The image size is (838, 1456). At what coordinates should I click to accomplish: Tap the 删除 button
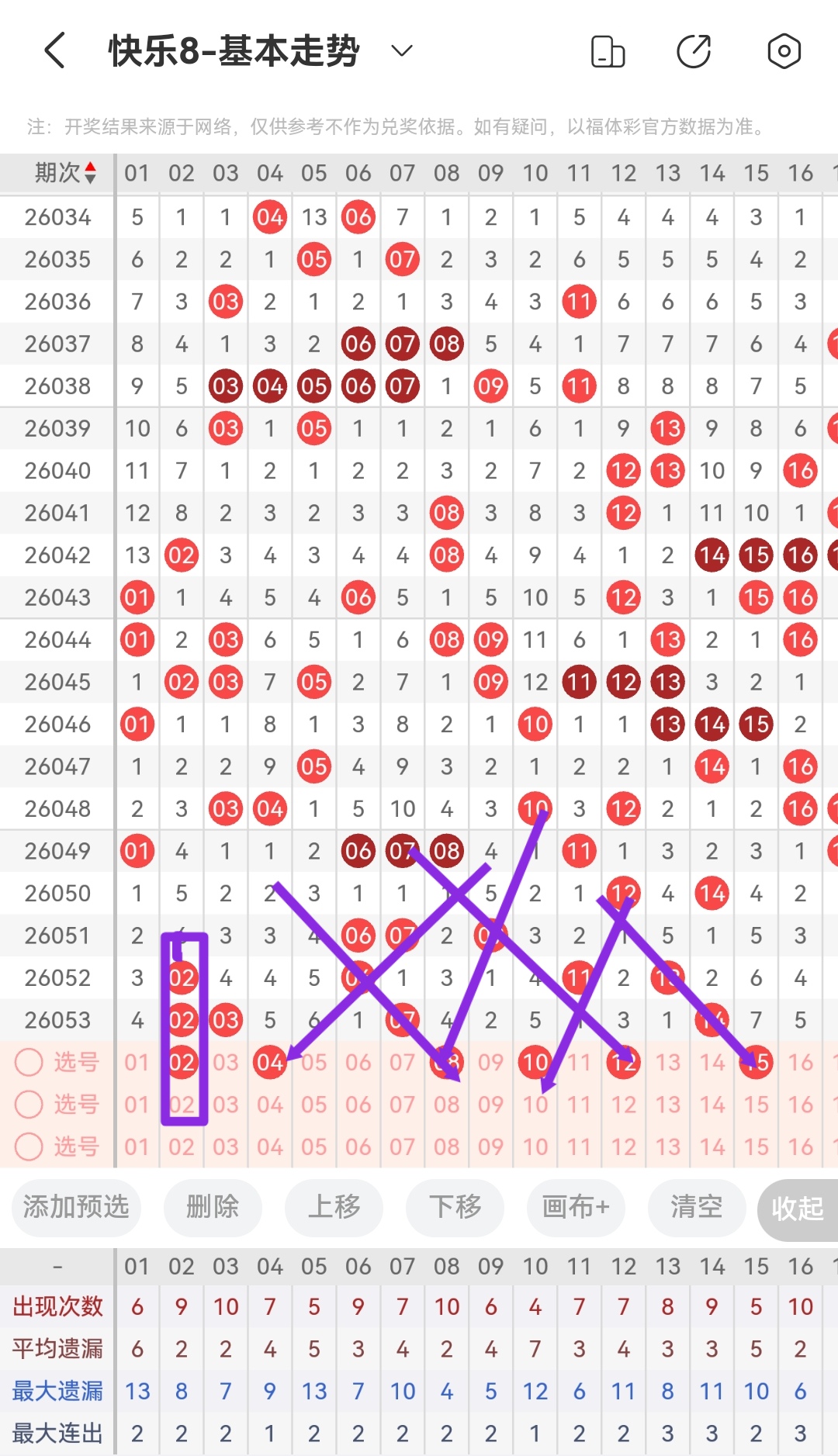(213, 1207)
